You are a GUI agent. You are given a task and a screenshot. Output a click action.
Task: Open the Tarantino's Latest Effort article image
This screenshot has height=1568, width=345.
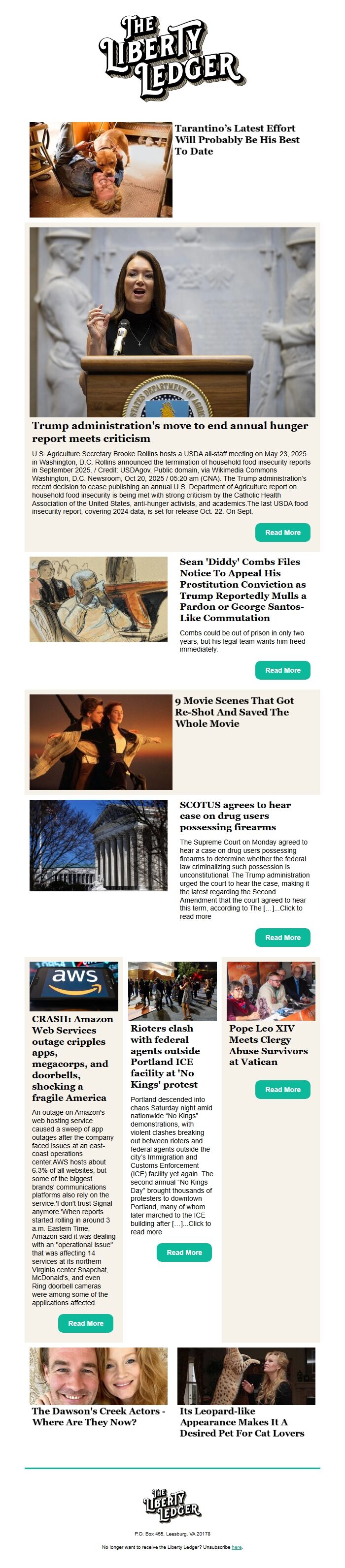pos(101,169)
